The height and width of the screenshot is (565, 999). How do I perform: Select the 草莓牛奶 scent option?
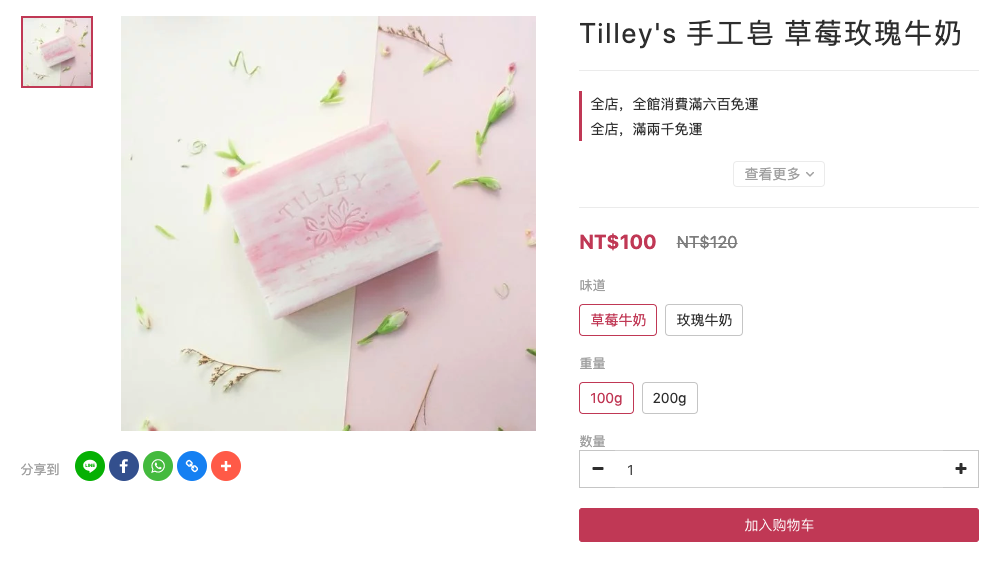[617, 320]
